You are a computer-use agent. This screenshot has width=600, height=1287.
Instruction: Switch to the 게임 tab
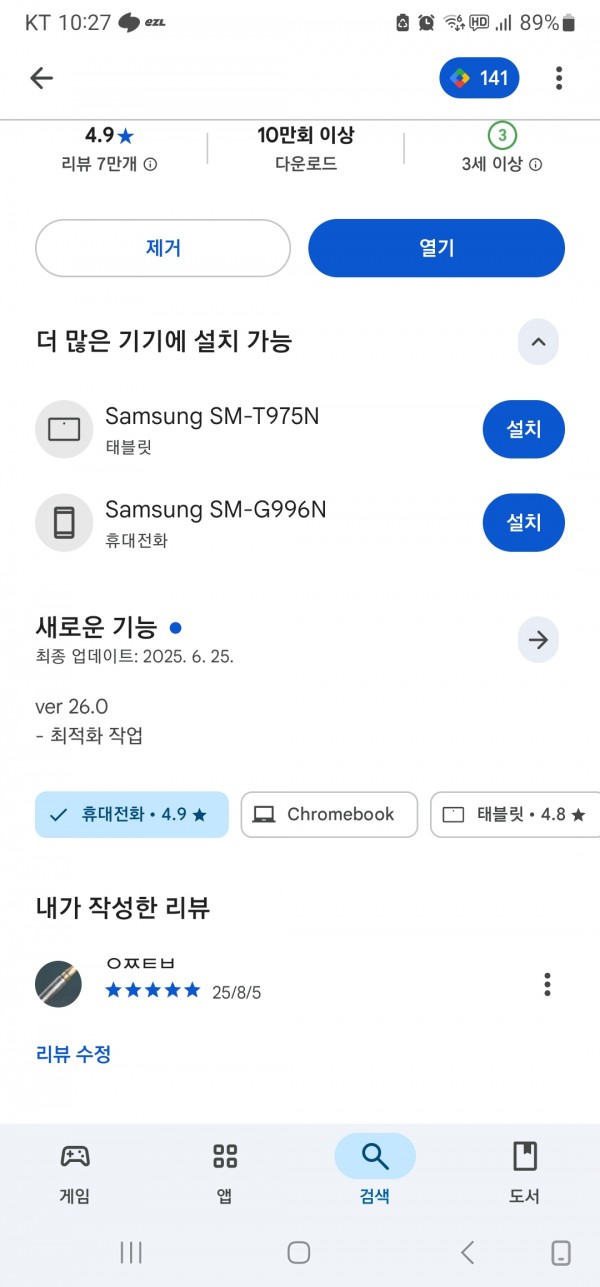point(75,1173)
